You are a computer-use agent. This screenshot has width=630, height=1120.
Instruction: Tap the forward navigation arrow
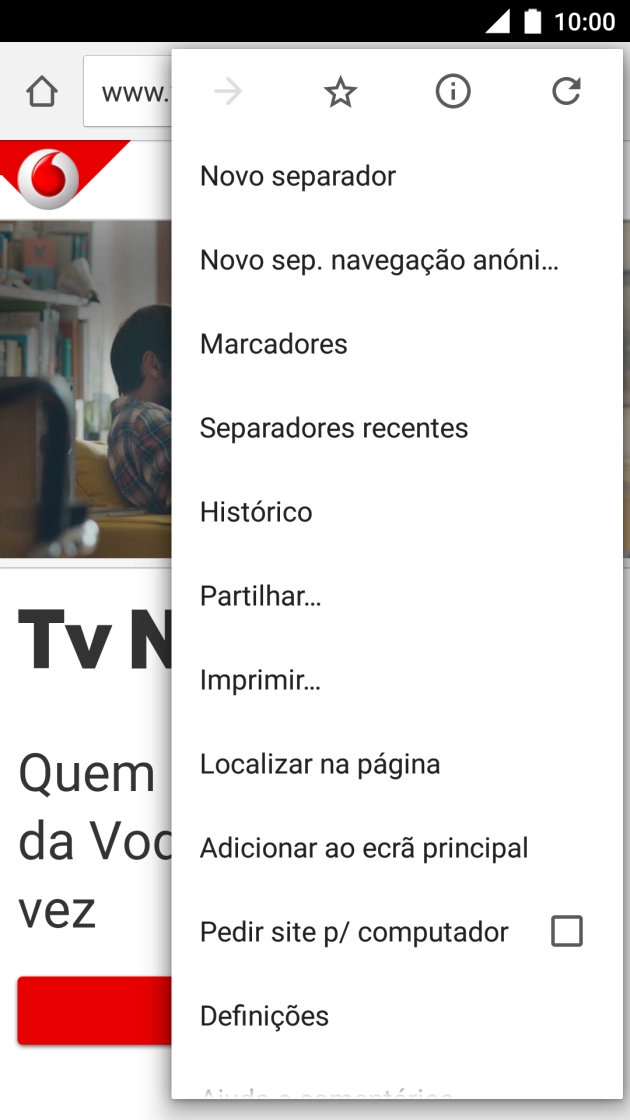coord(228,93)
